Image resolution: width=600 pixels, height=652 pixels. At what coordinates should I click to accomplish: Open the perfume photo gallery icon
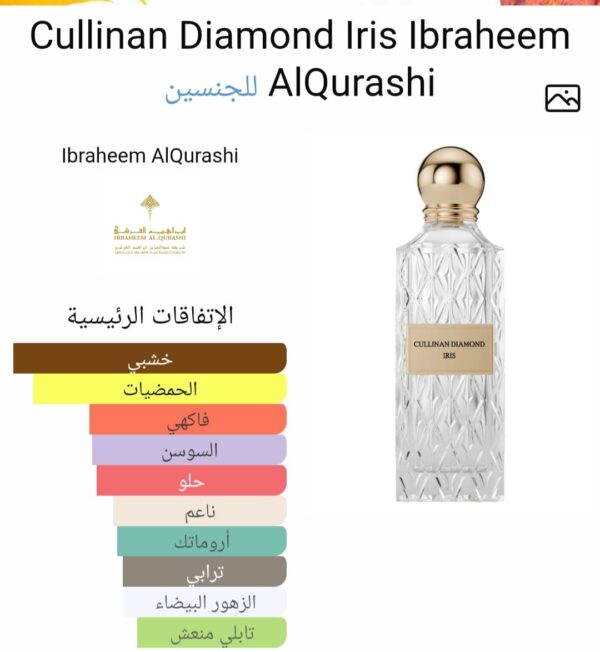coord(562,98)
